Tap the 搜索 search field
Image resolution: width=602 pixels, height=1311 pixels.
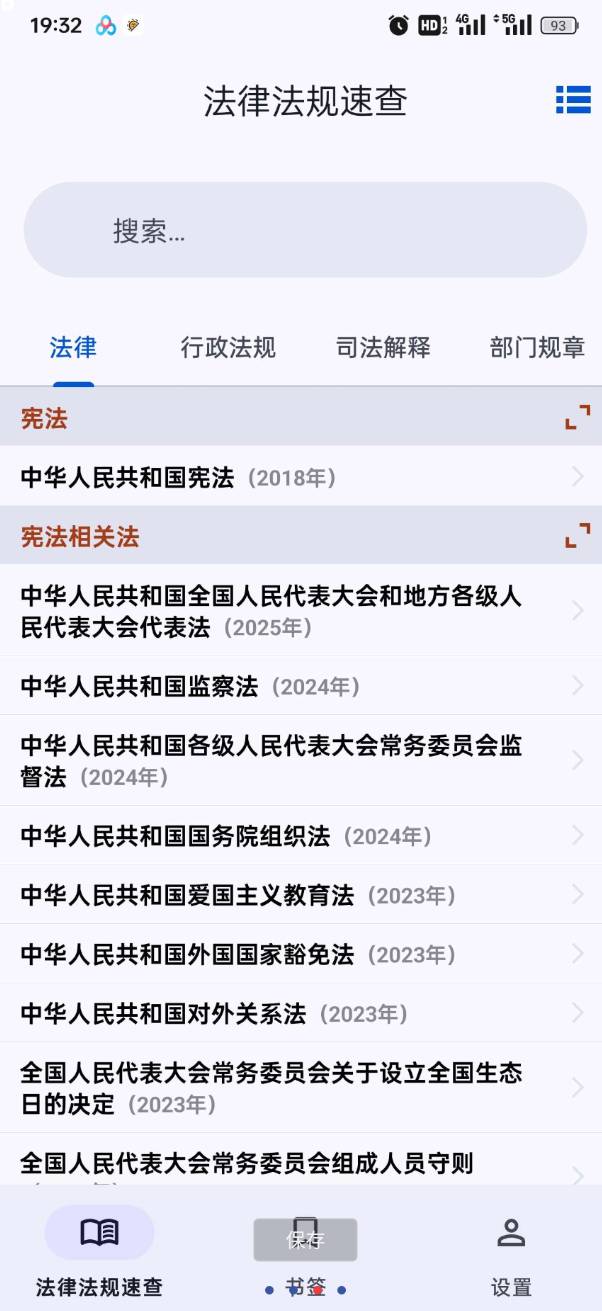304,231
